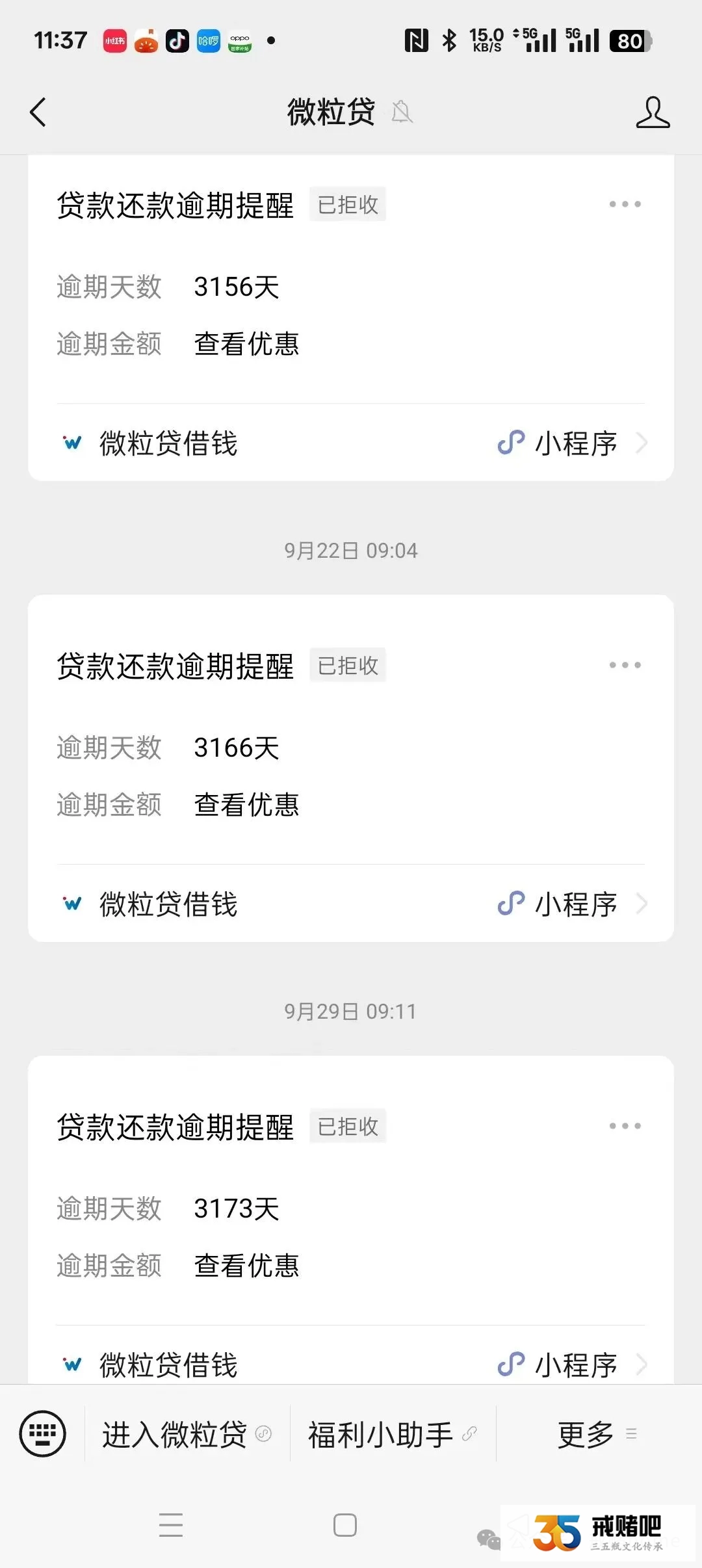Screen dimensions: 702x1568
Task: Click the 微粒贷借钱 W logo on first card
Action: click(71, 443)
